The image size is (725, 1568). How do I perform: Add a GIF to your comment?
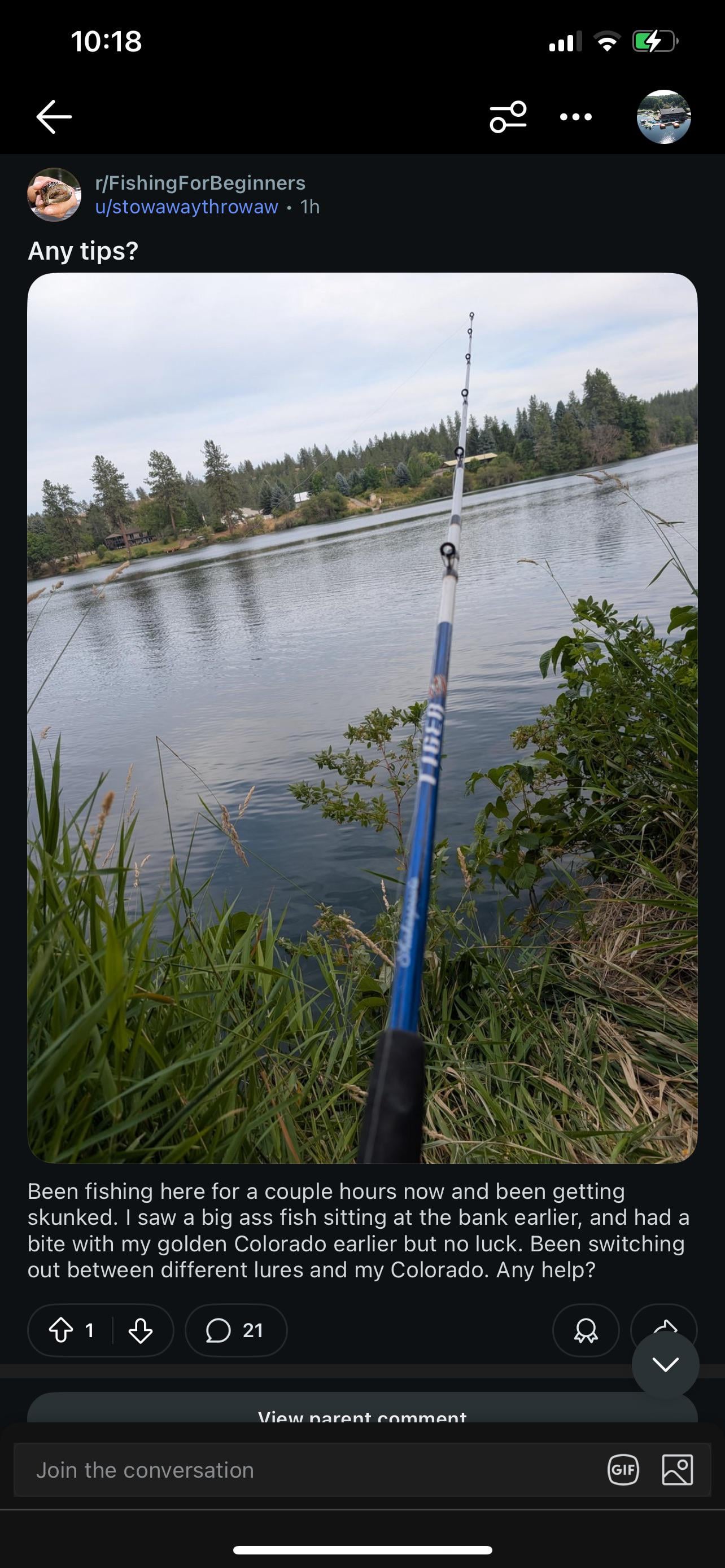coord(623,1470)
